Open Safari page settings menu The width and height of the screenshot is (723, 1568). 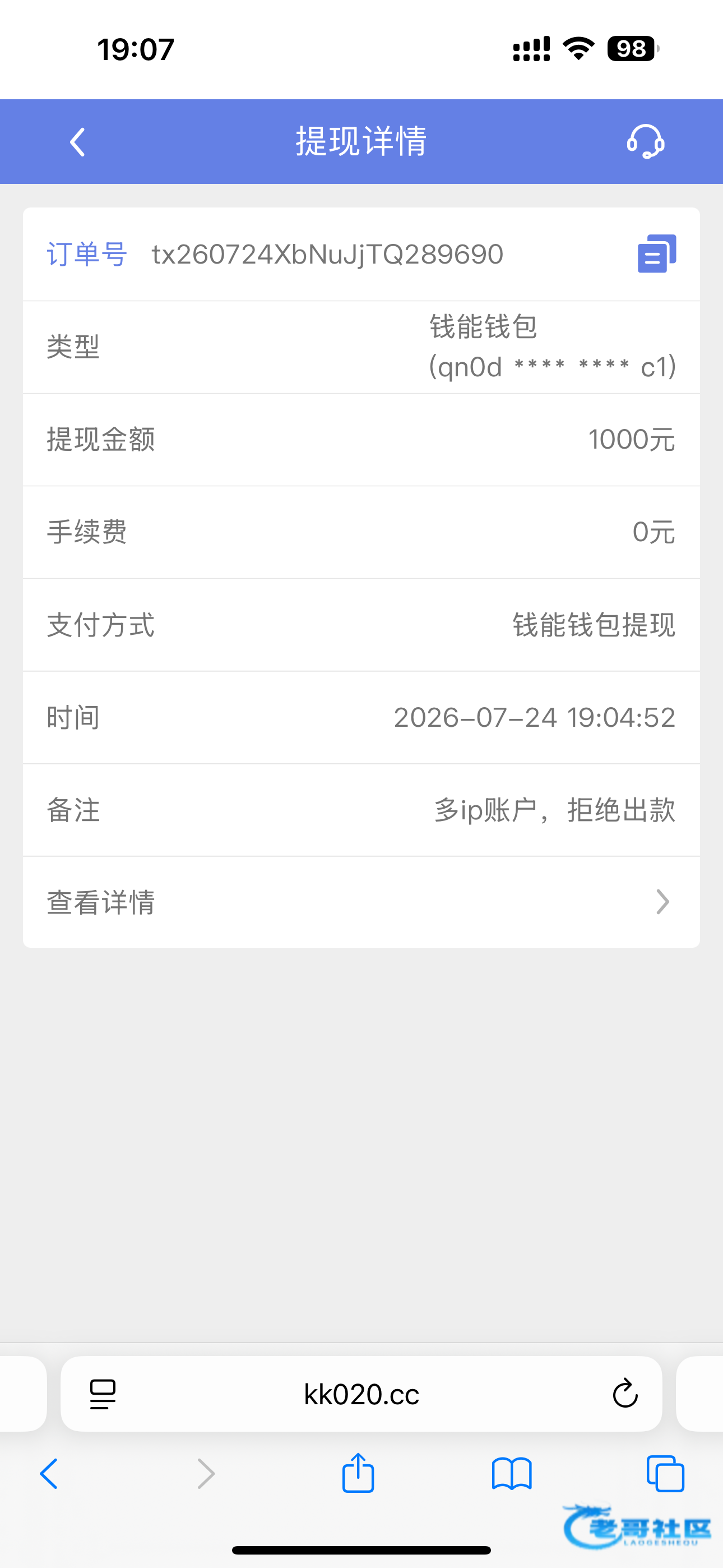103,1394
